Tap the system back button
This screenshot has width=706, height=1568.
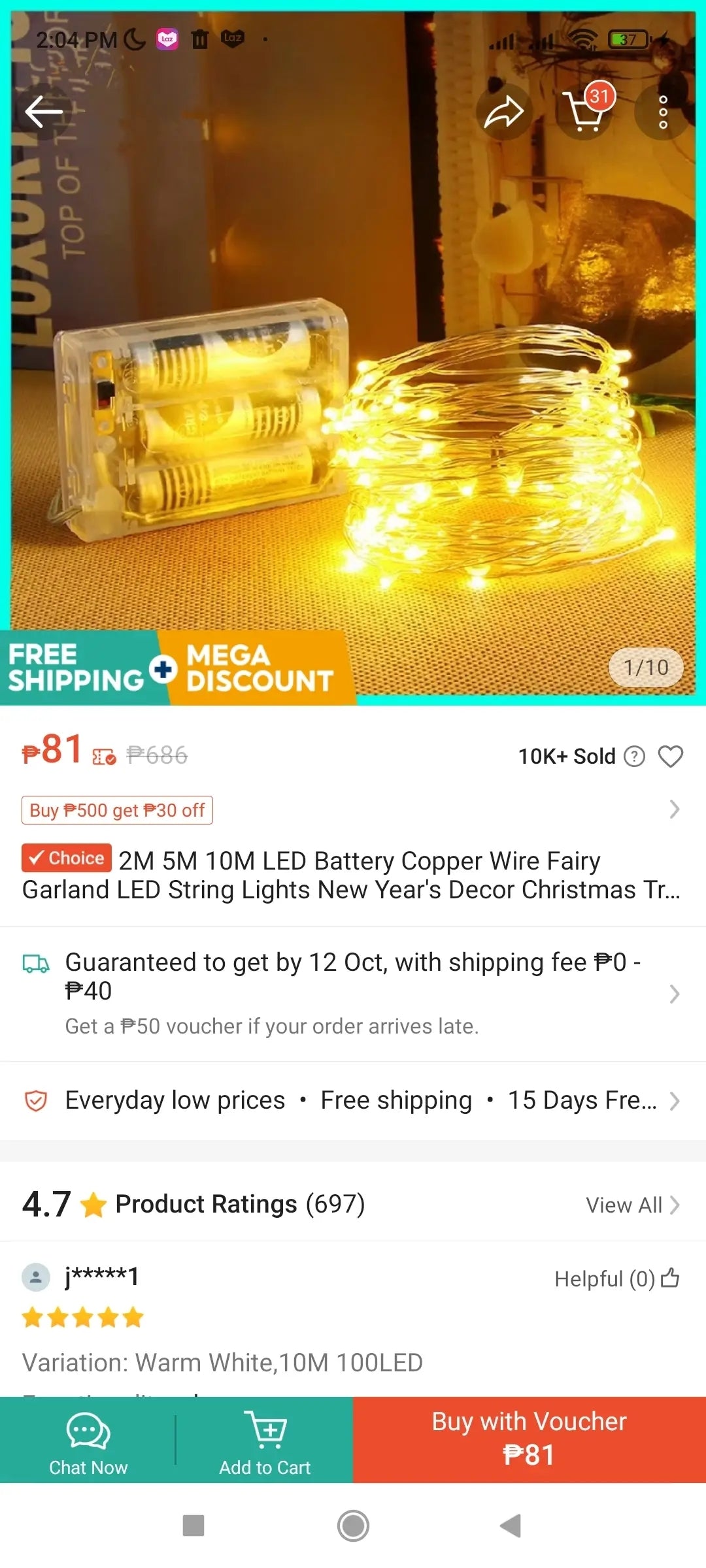(x=511, y=1526)
